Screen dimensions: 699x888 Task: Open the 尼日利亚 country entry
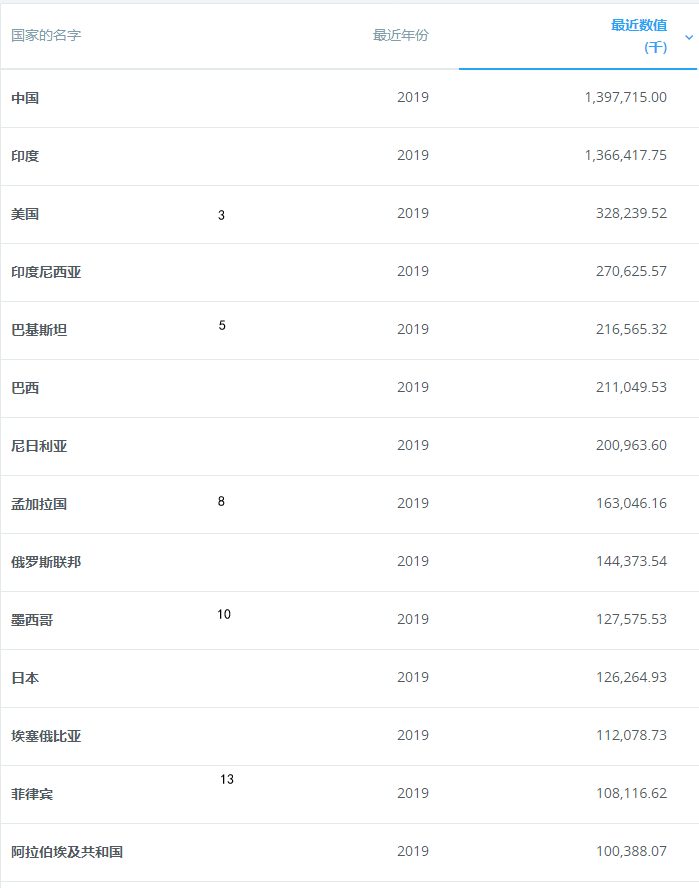pos(39,447)
